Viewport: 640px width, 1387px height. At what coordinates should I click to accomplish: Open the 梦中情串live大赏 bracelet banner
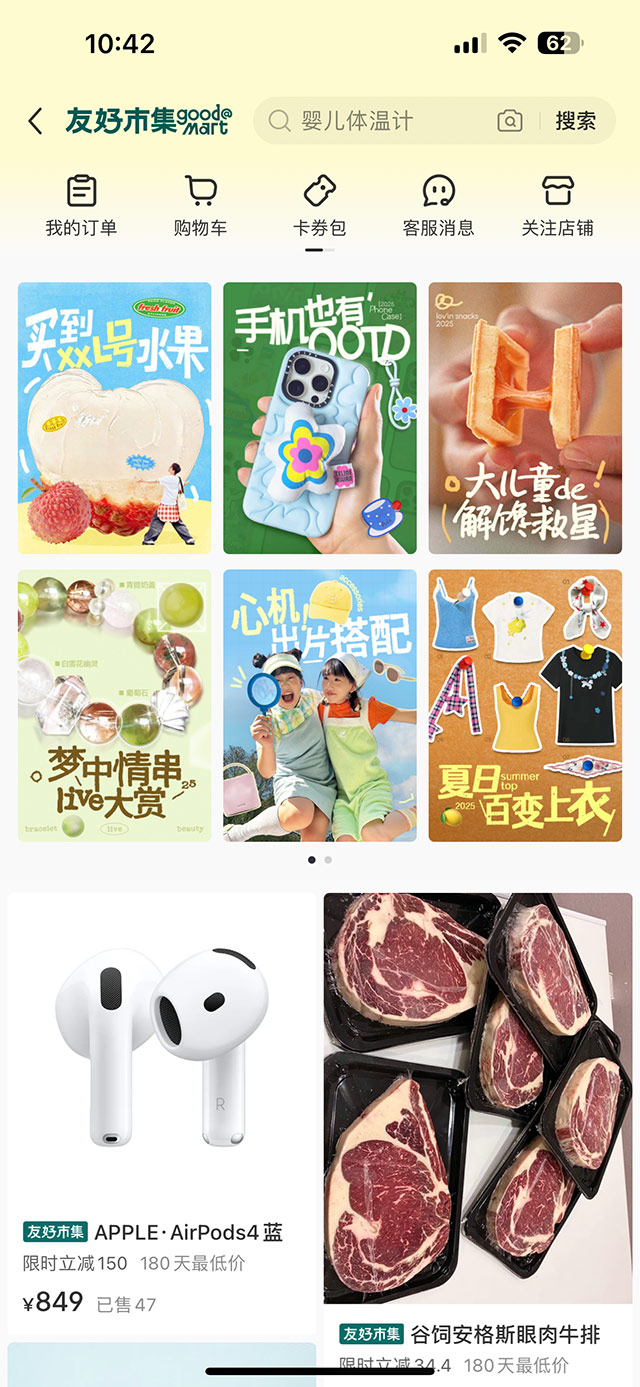click(115, 705)
